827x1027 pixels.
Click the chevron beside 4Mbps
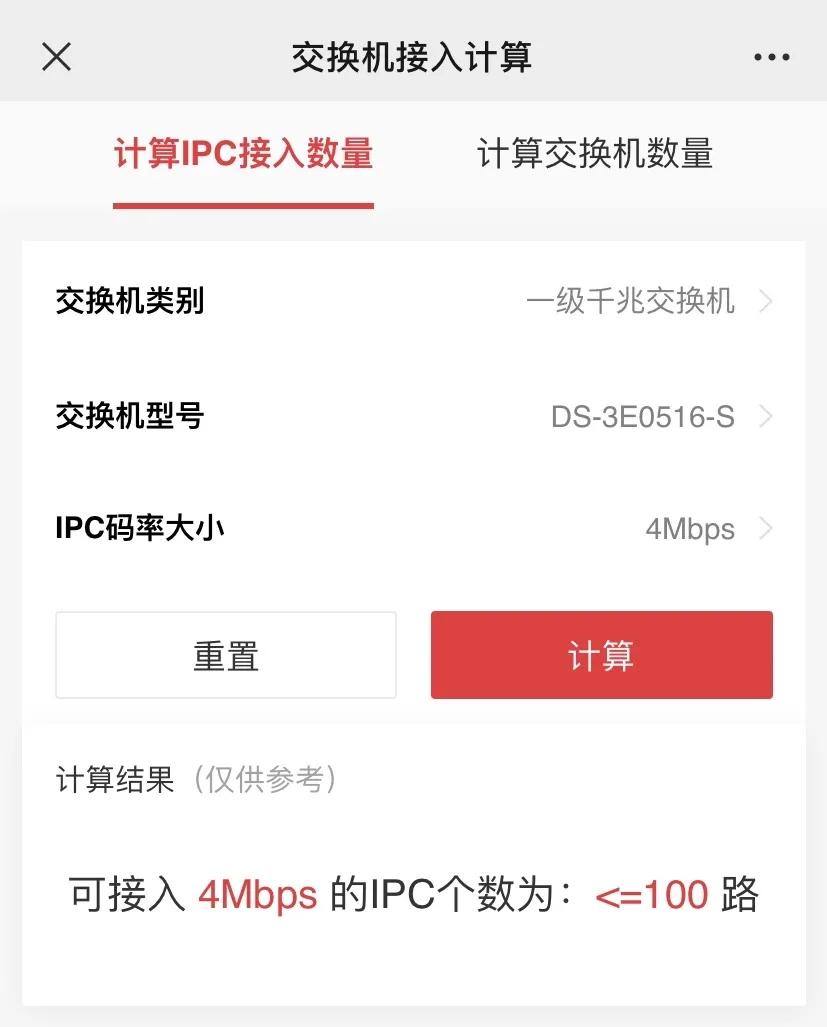[765, 529]
